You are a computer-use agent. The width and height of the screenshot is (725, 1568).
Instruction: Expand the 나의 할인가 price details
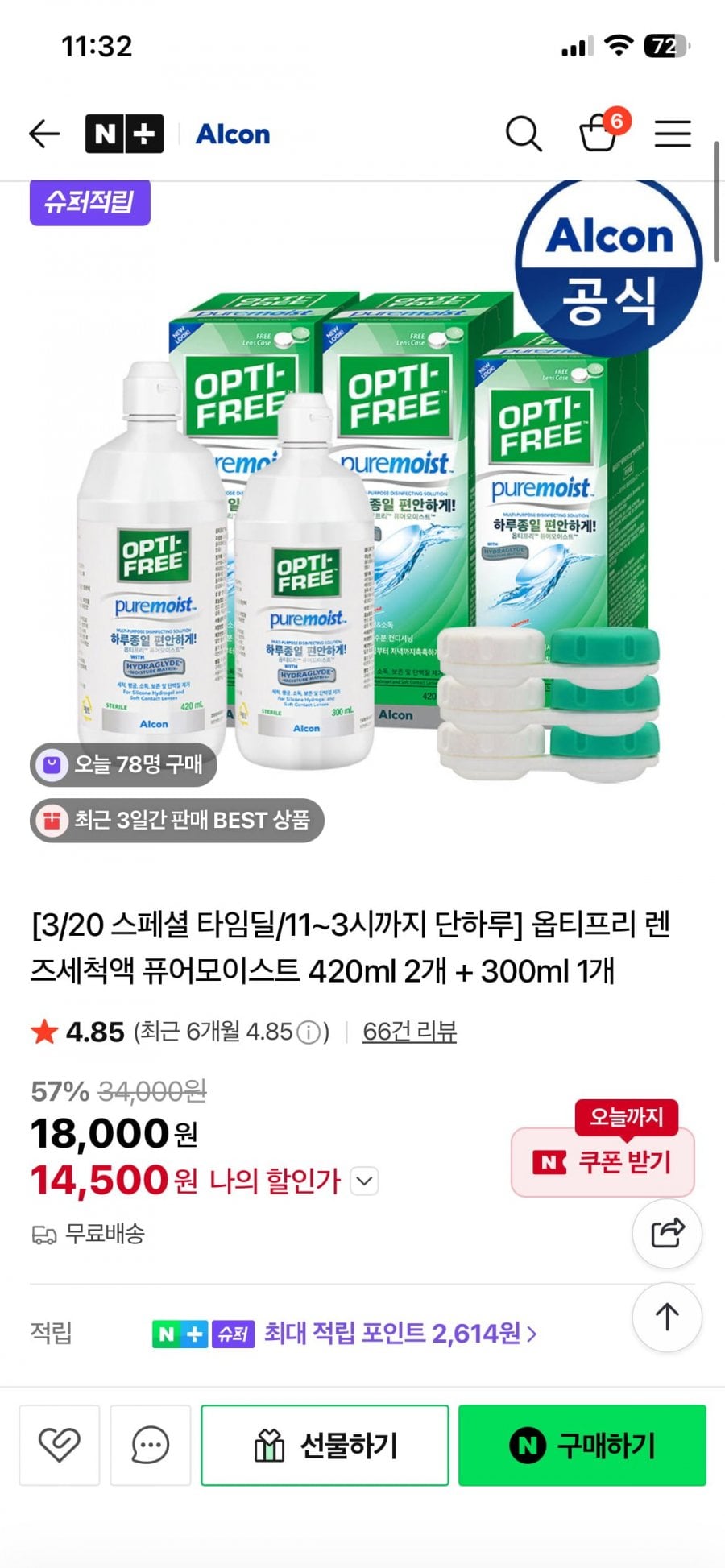pyautogui.click(x=365, y=1181)
